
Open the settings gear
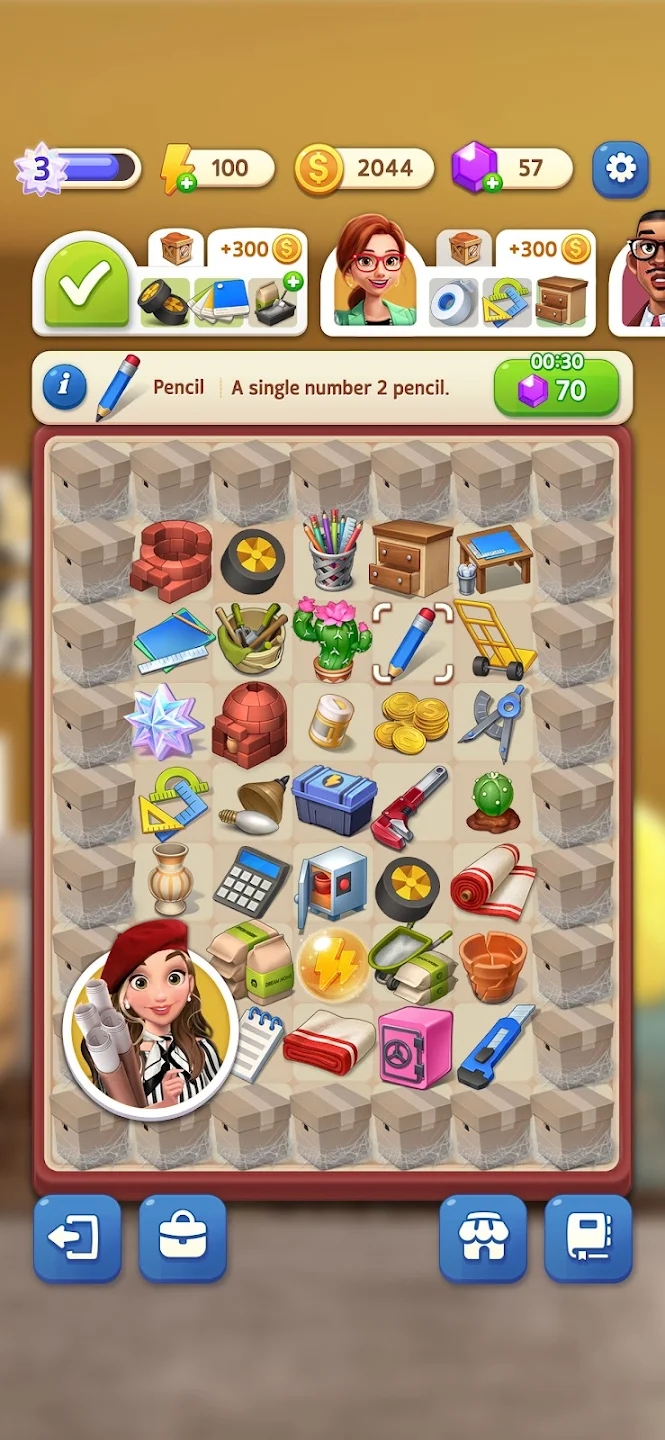point(620,169)
